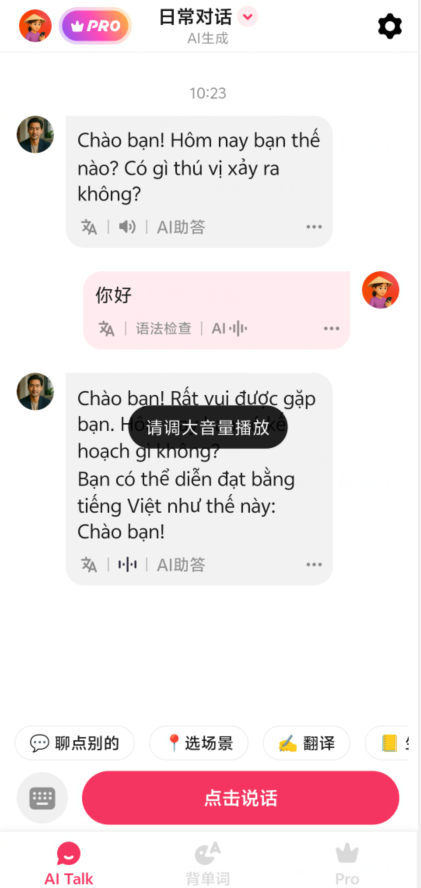This screenshot has height=888, width=421.
Task: Translate the 你好 message
Action: pyautogui.click(x=107, y=328)
